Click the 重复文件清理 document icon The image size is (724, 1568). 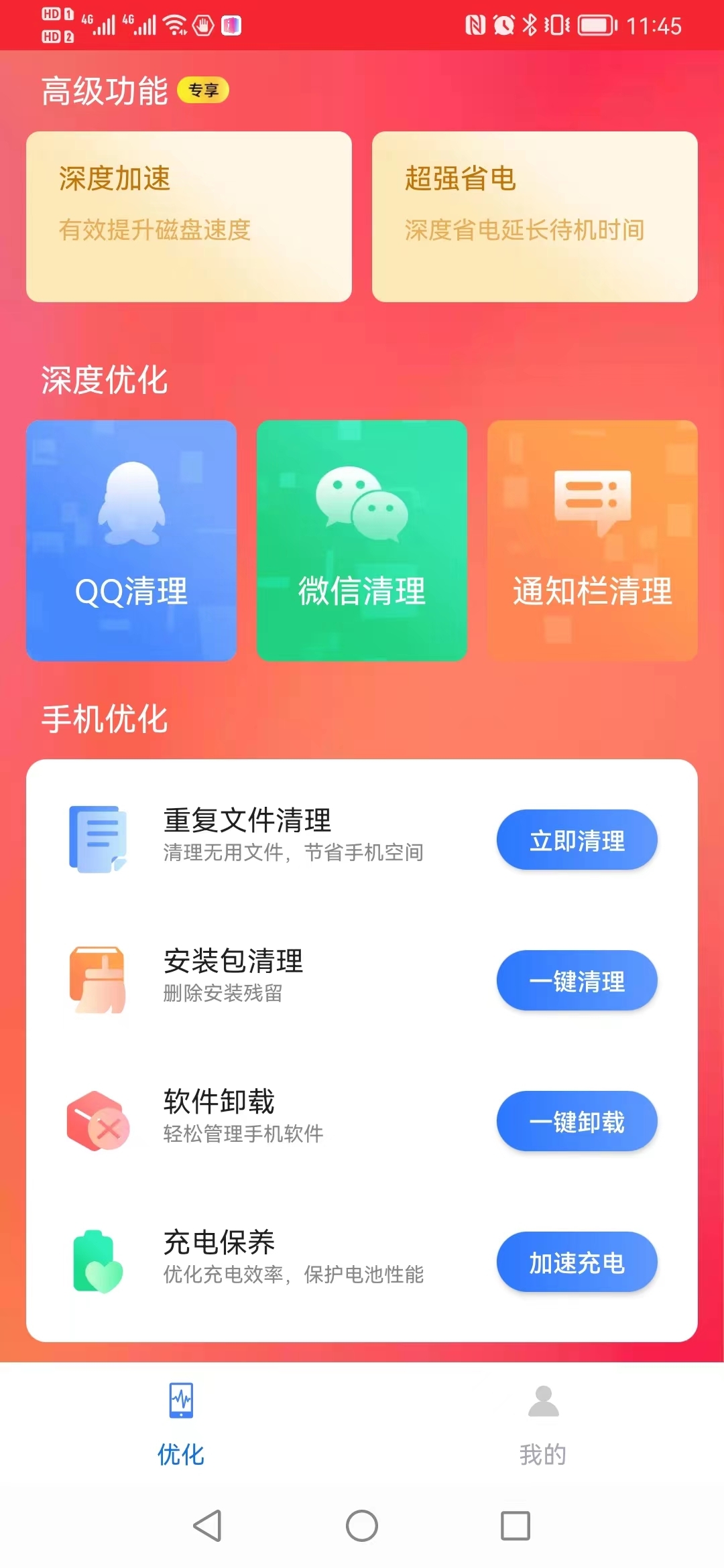(x=98, y=838)
